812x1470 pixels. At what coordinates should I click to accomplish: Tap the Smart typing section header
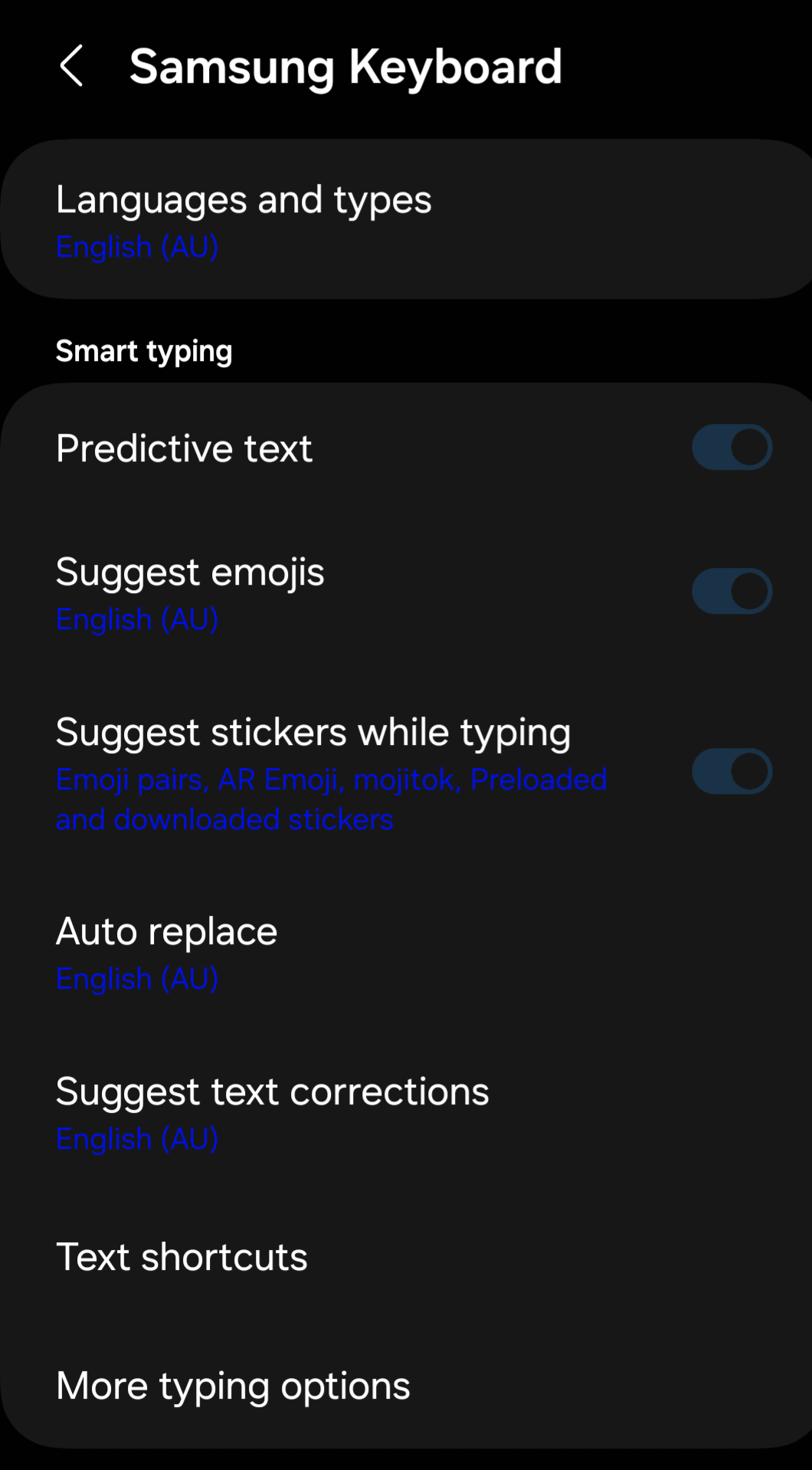tap(145, 351)
